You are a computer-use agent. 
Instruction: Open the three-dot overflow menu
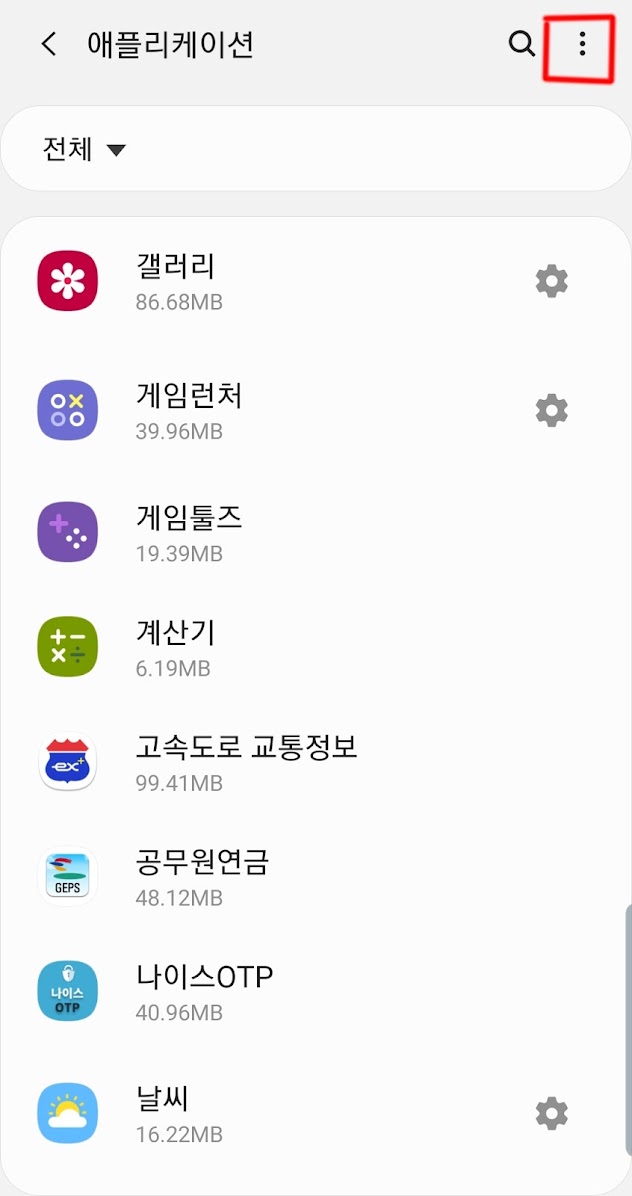[x=581, y=45]
